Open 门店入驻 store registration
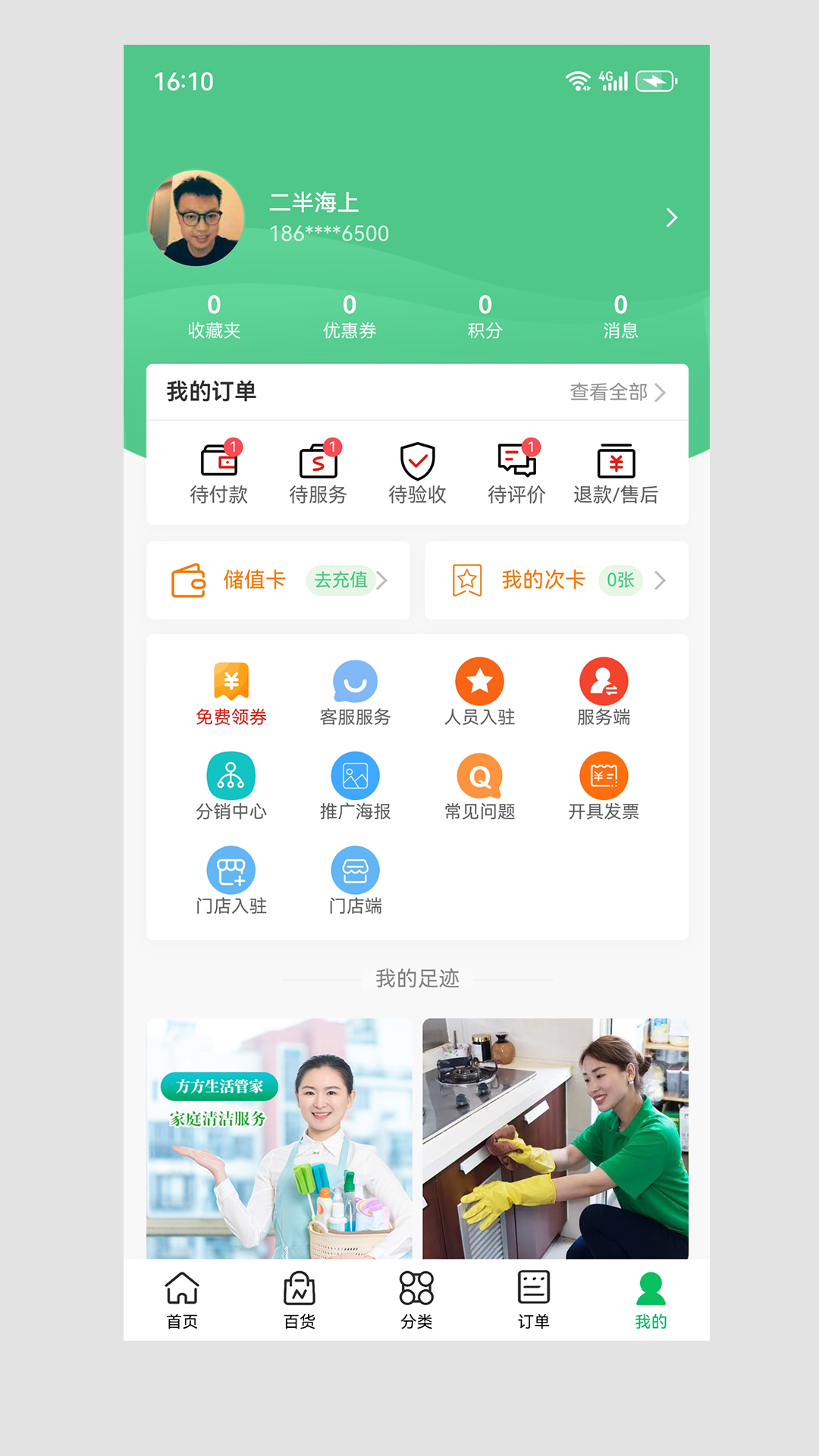This screenshot has width=819, height=1456. [231, 881]
